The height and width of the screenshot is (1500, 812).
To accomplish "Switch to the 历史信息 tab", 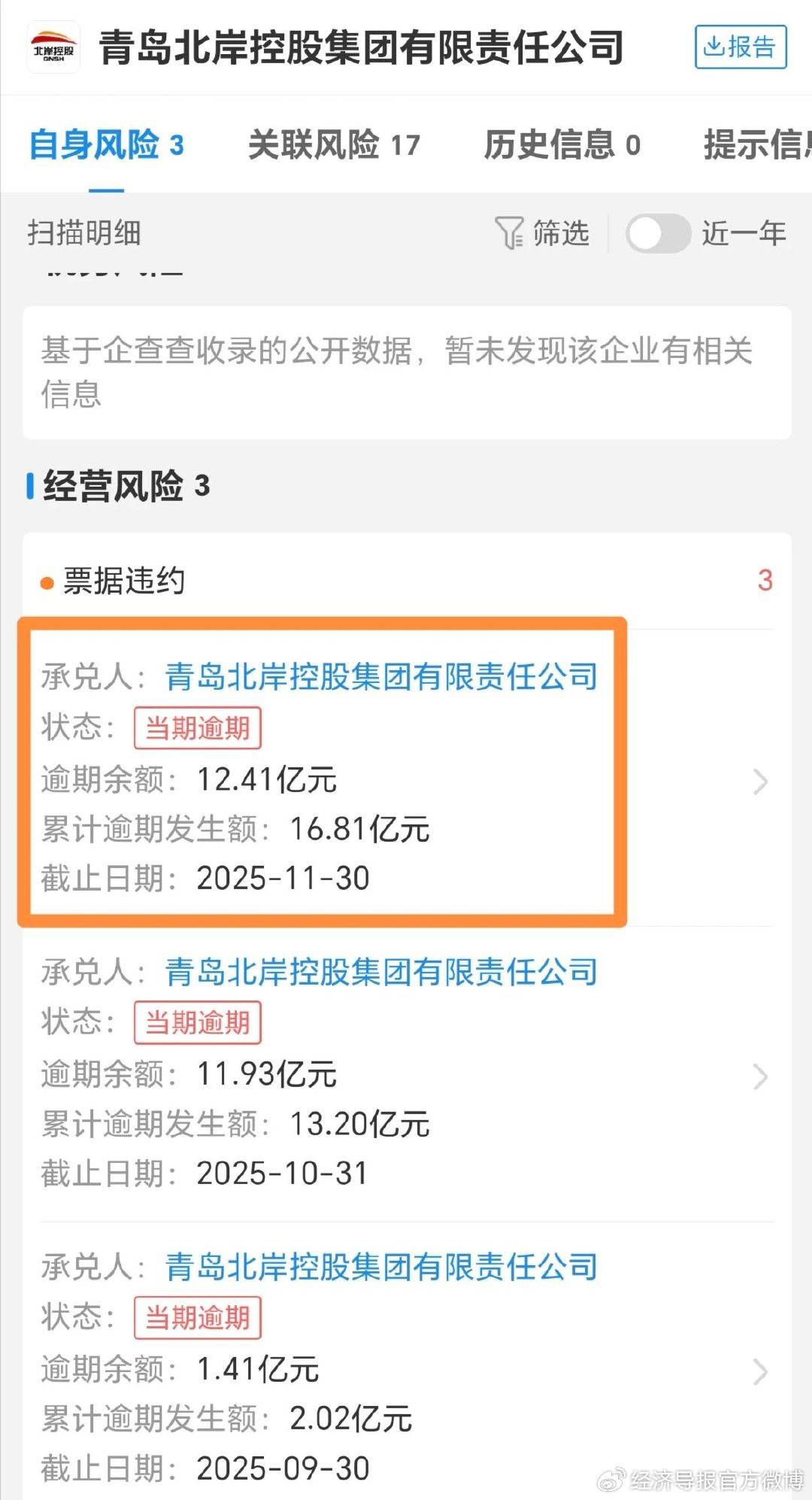I will point(562,145).
